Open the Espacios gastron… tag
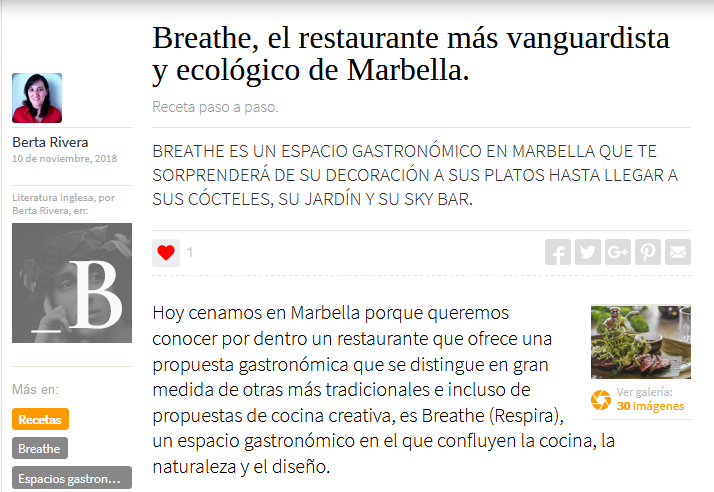 pos(72,478)
